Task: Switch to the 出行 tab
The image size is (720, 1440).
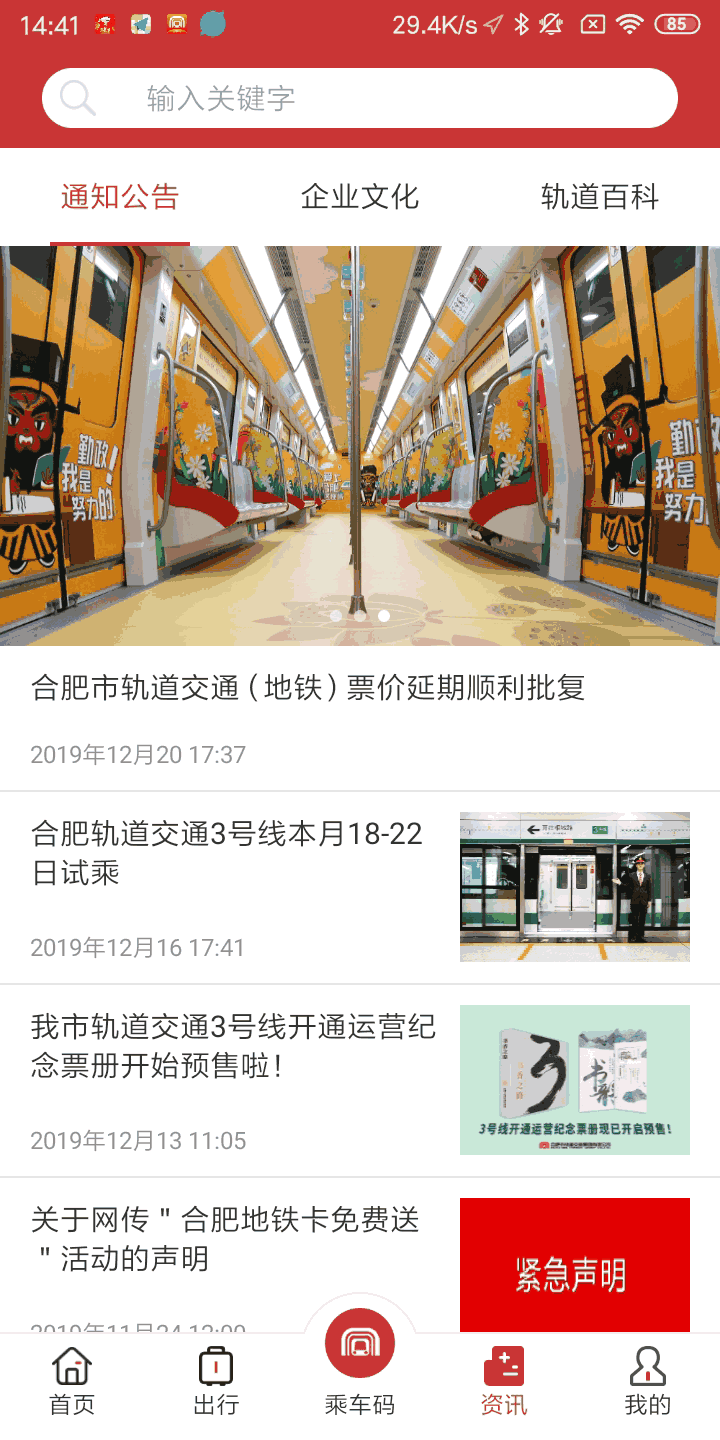Action: pyautogui.click(x=216, y=1382)
